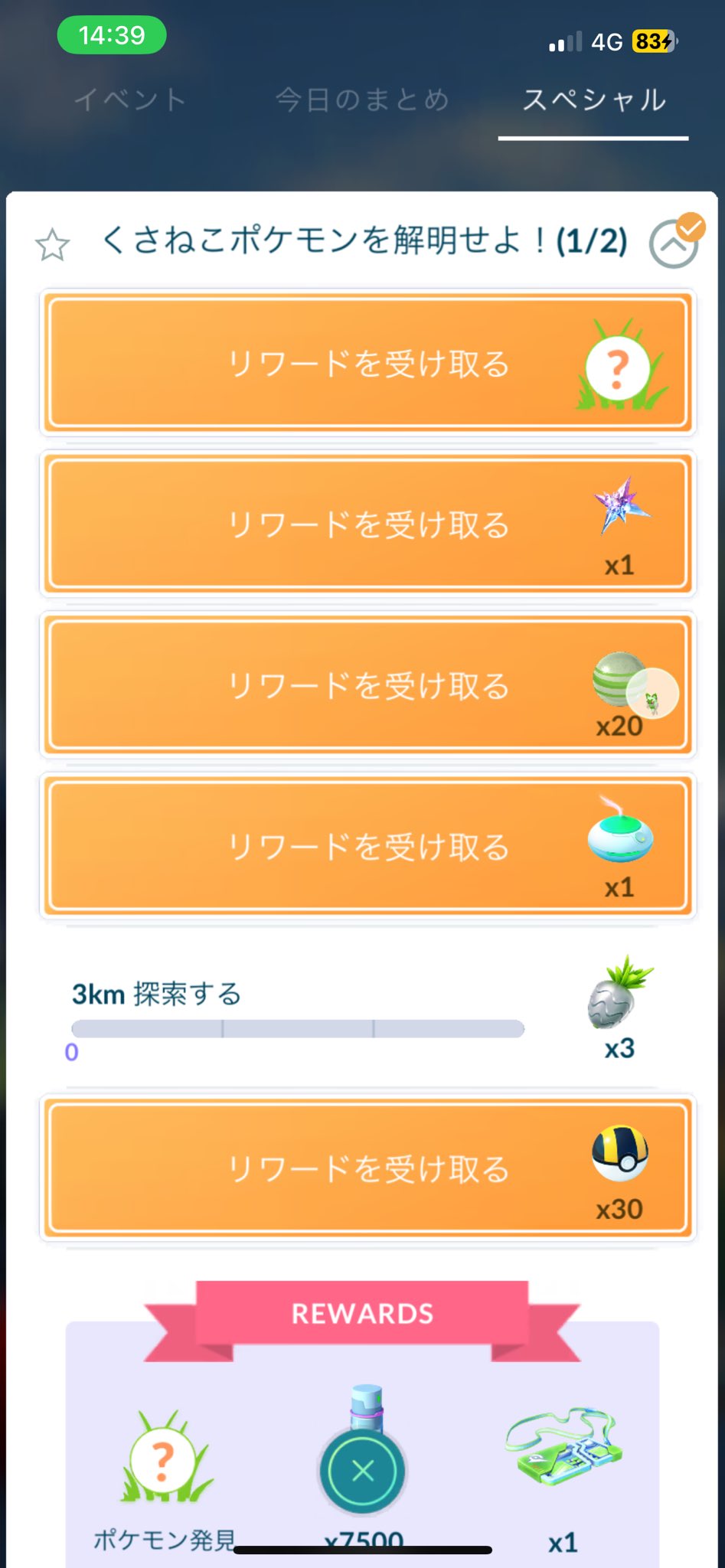Claim the x1 incense reward

(x=367, y=847)
